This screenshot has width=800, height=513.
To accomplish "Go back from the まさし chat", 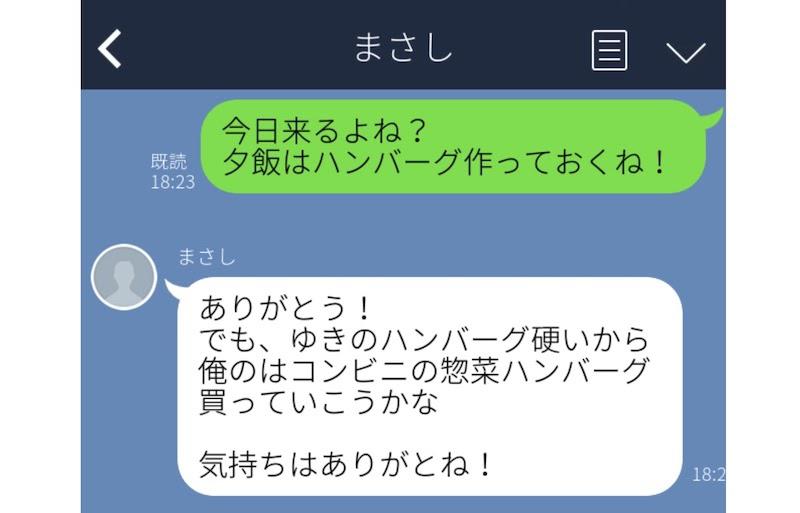I will 110,48.
